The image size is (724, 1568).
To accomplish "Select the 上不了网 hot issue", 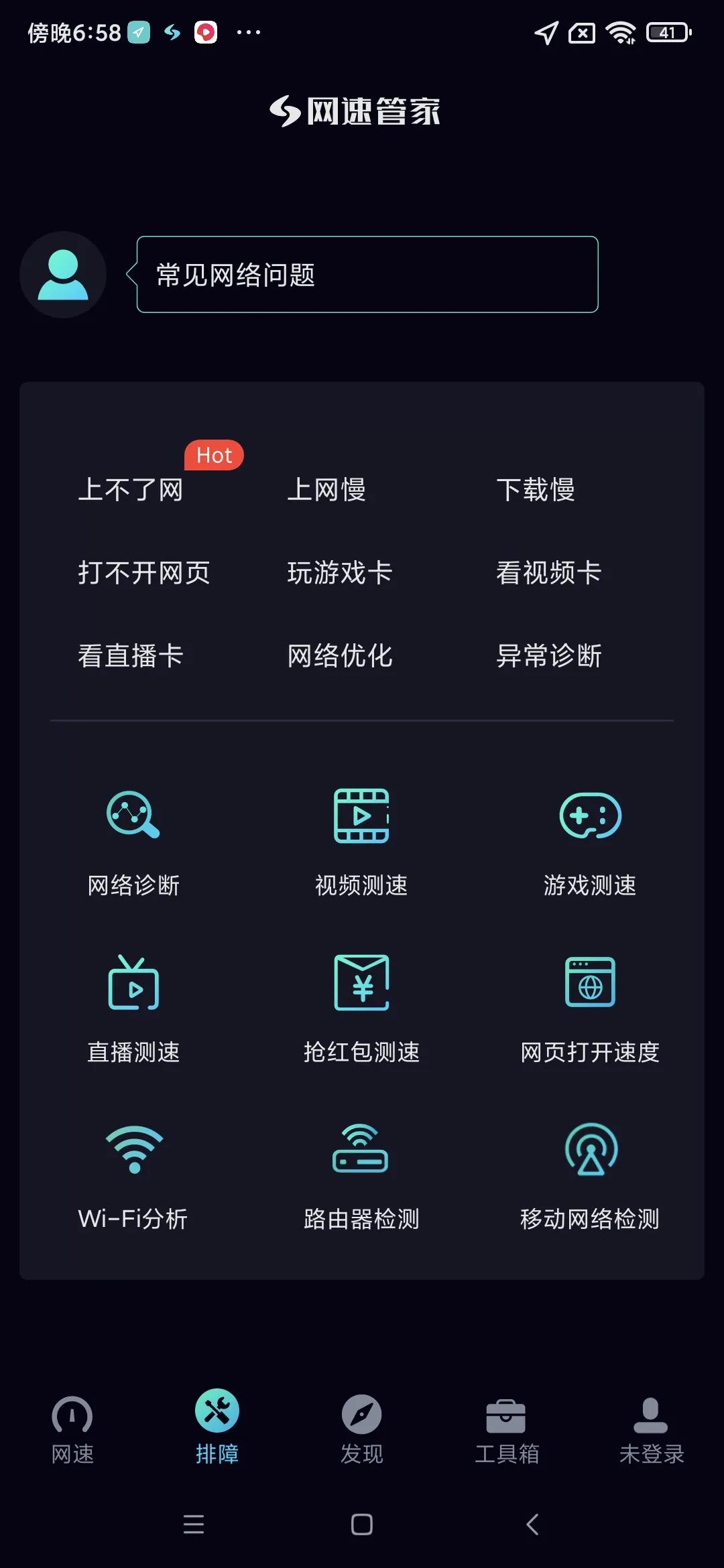I will click(x=131, y=490).
